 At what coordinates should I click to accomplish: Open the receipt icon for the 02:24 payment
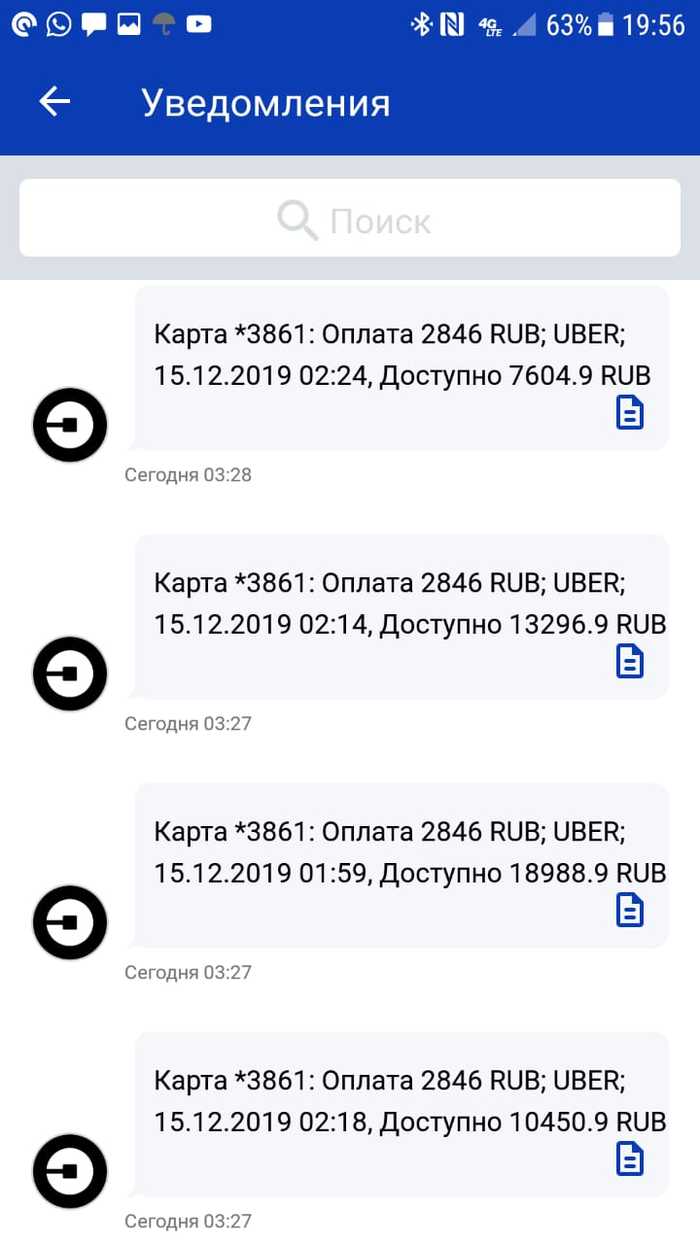[x=629, y=412]
